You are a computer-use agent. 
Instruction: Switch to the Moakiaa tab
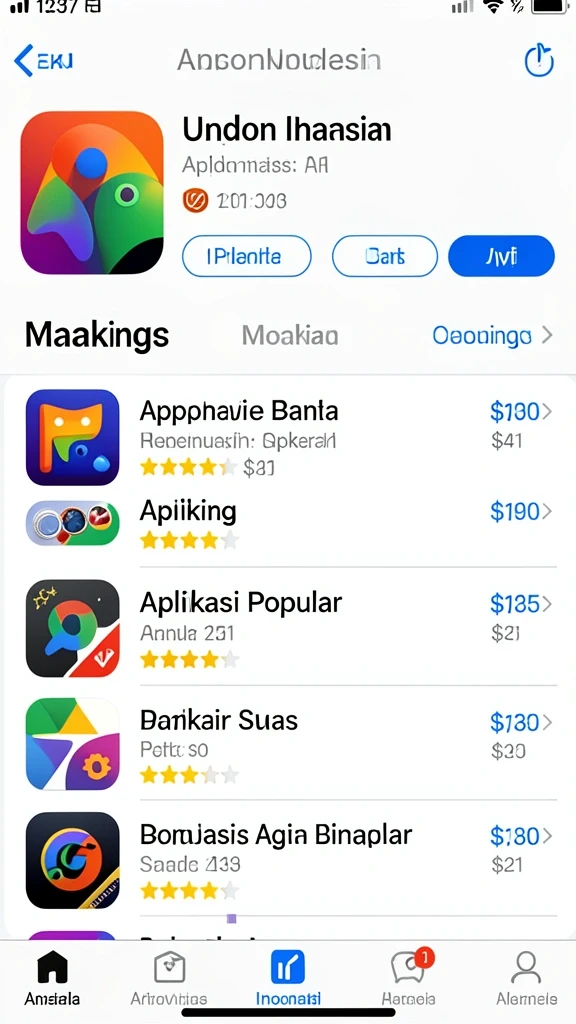tap(290, 336)
